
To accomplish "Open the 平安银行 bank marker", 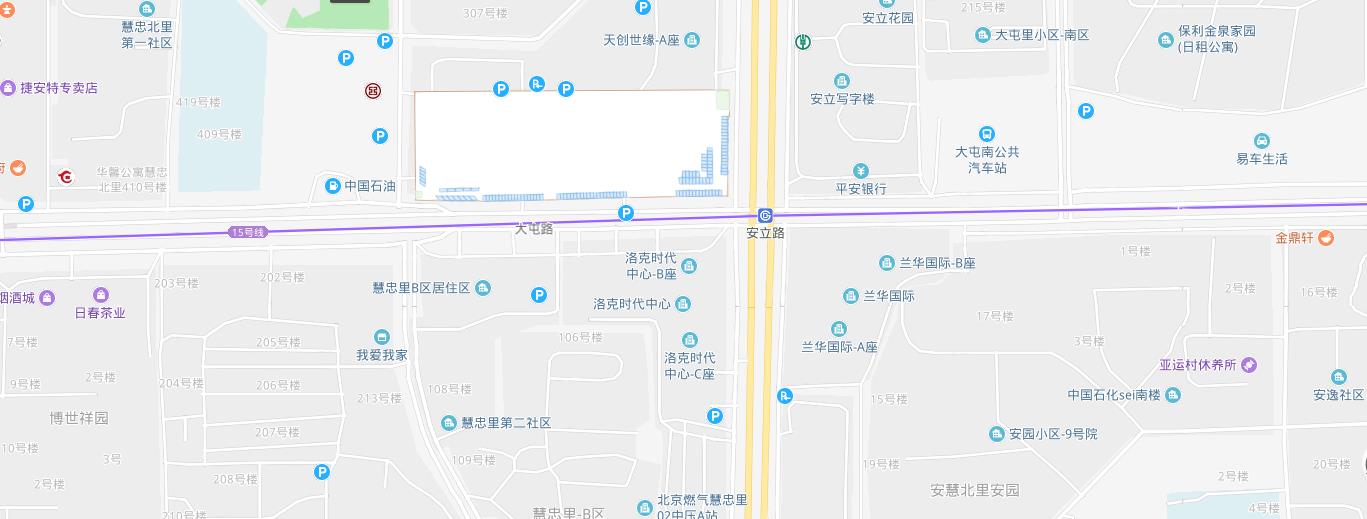I will [x=860, y=171].
